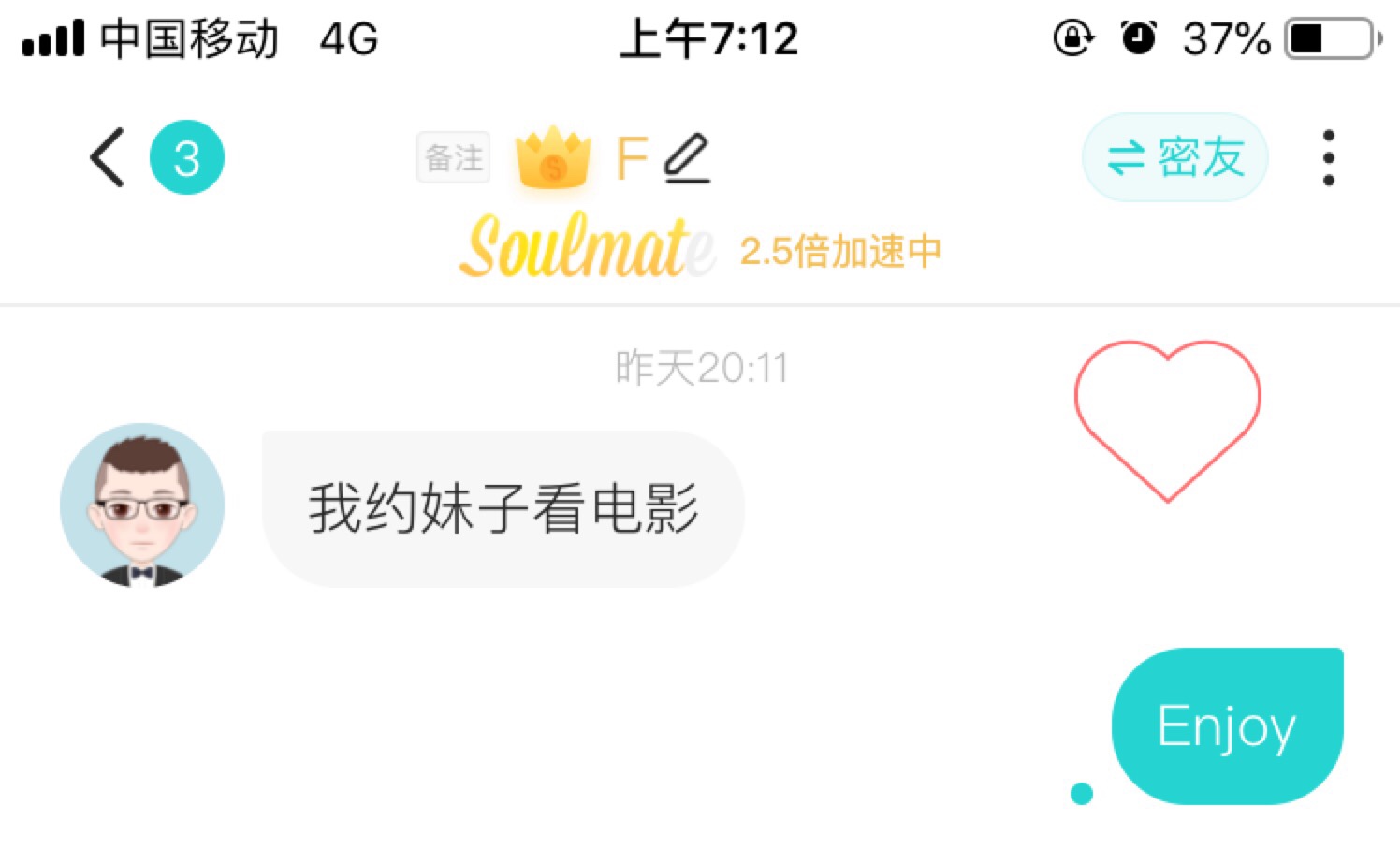
Task: Tap the pink heart icon
Action: [1167, 418]
